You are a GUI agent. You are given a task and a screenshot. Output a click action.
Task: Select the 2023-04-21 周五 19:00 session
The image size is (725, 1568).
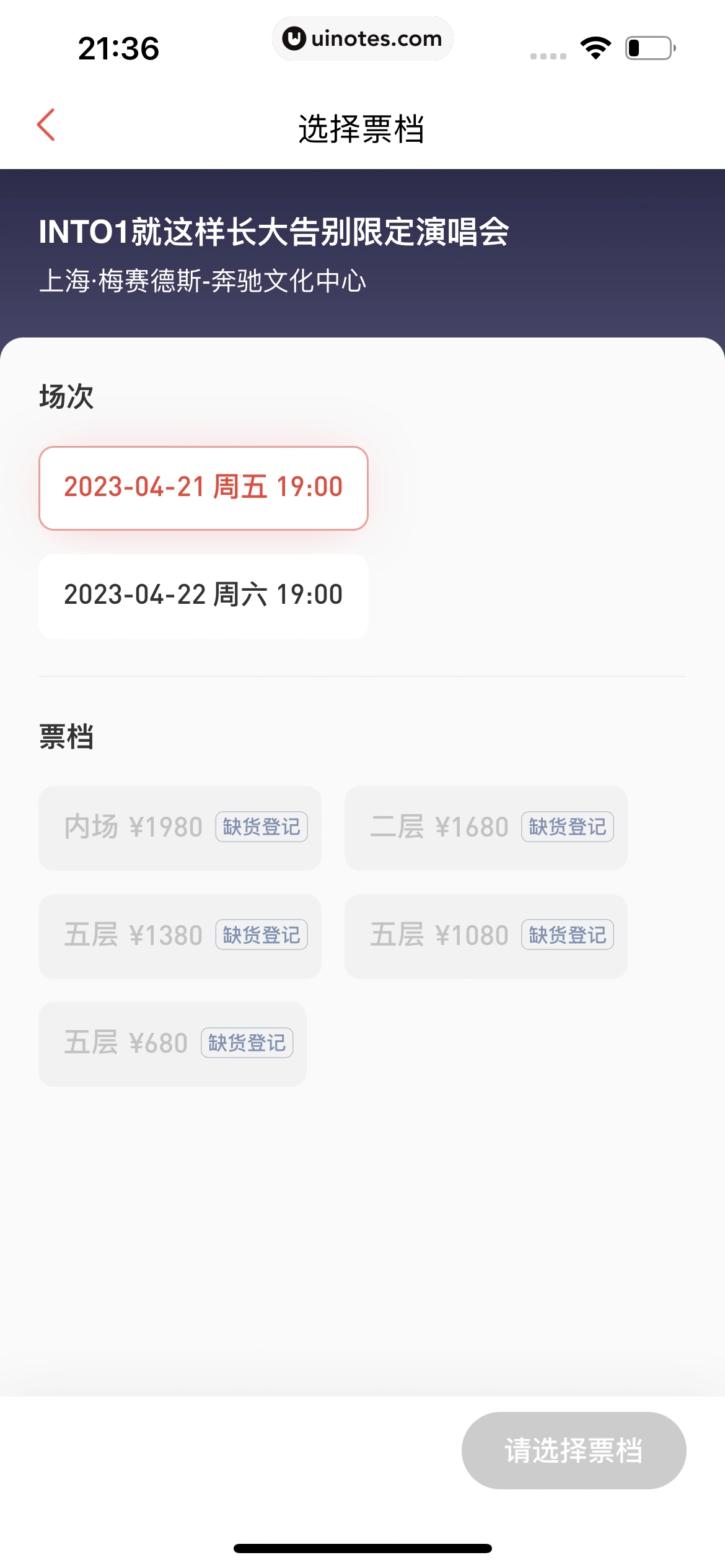click(203, 488)
